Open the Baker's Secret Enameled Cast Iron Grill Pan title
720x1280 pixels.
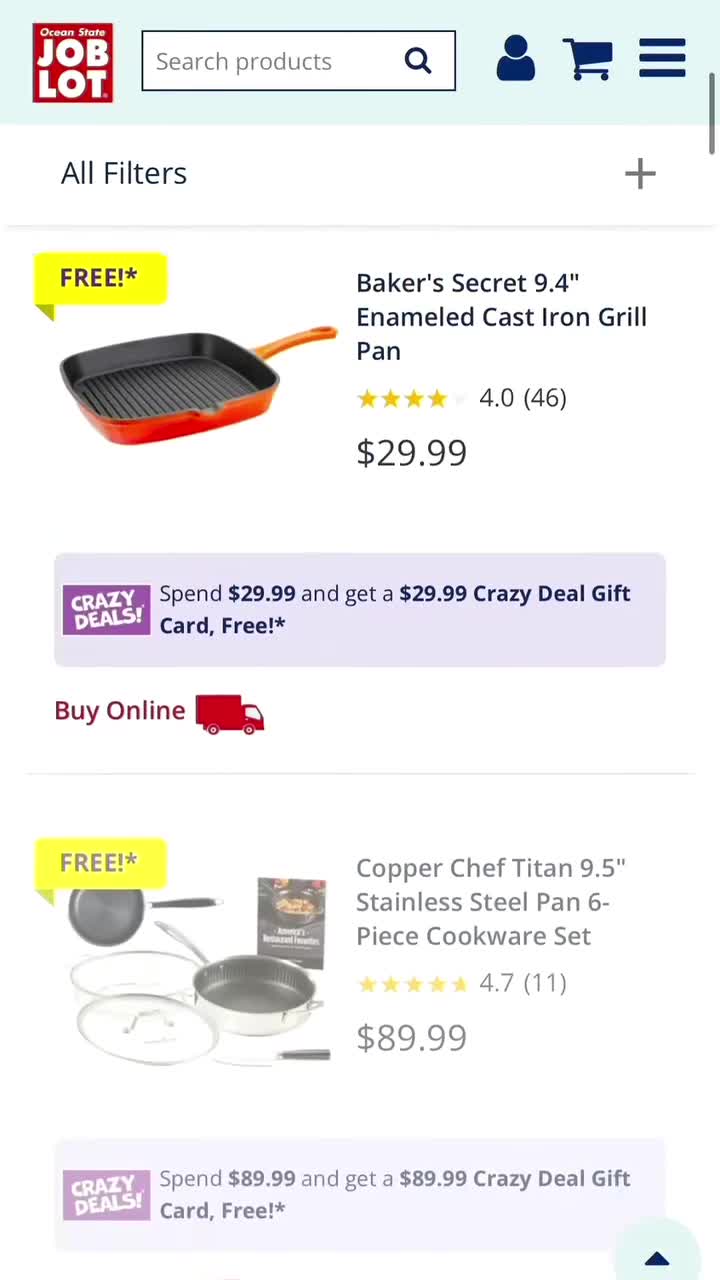pos(500,316)
